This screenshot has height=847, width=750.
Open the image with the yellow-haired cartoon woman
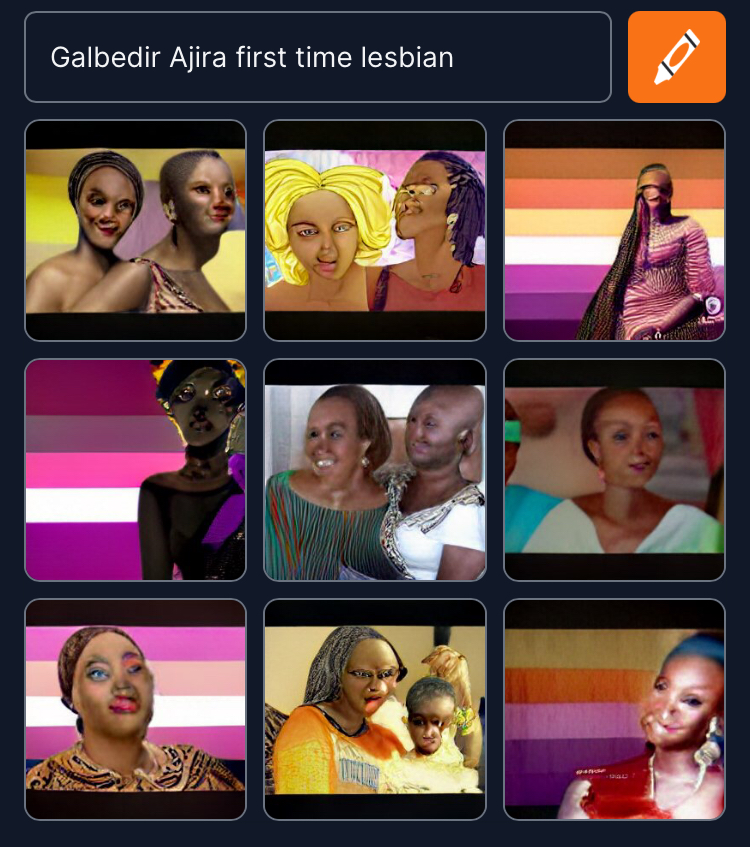coord(375,230)
